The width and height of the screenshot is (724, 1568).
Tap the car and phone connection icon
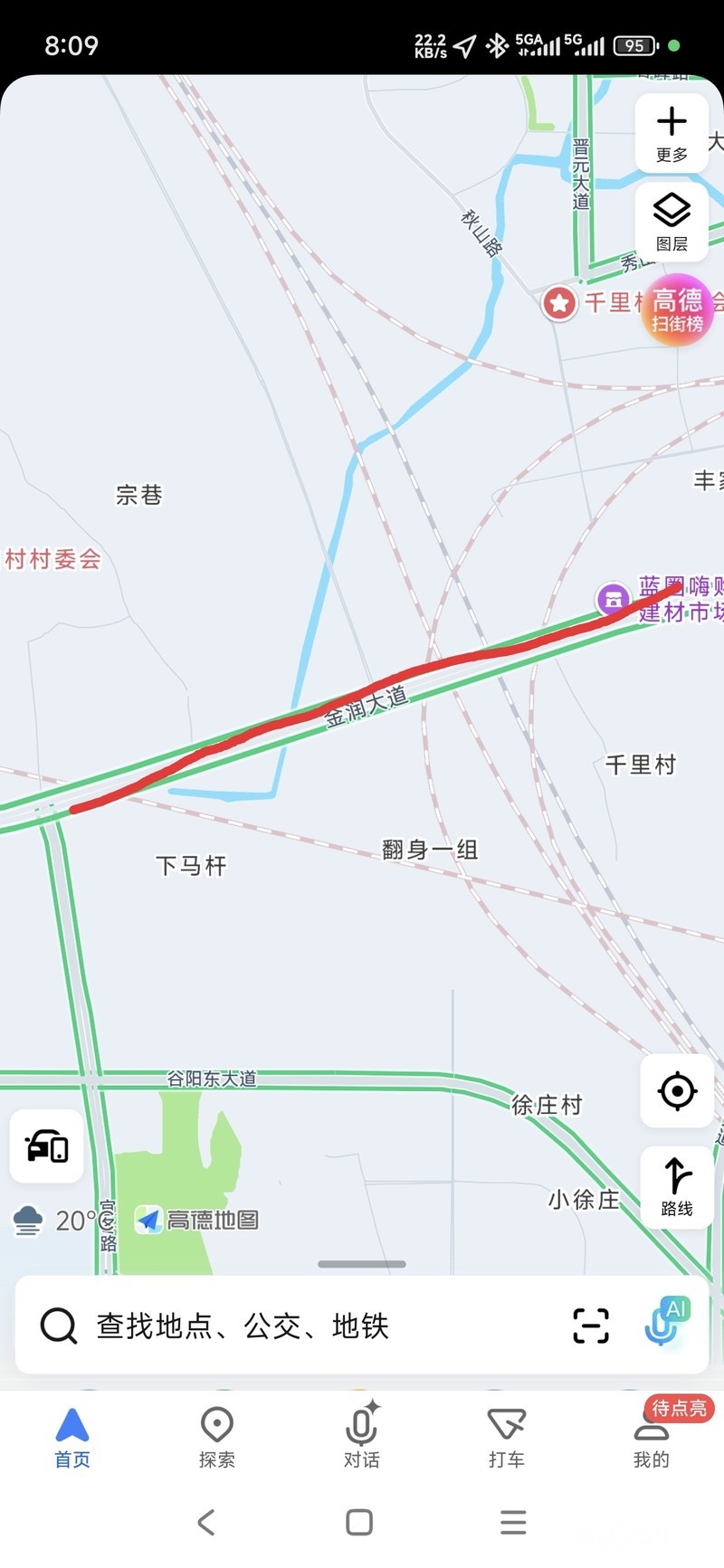pos(47,1146)
